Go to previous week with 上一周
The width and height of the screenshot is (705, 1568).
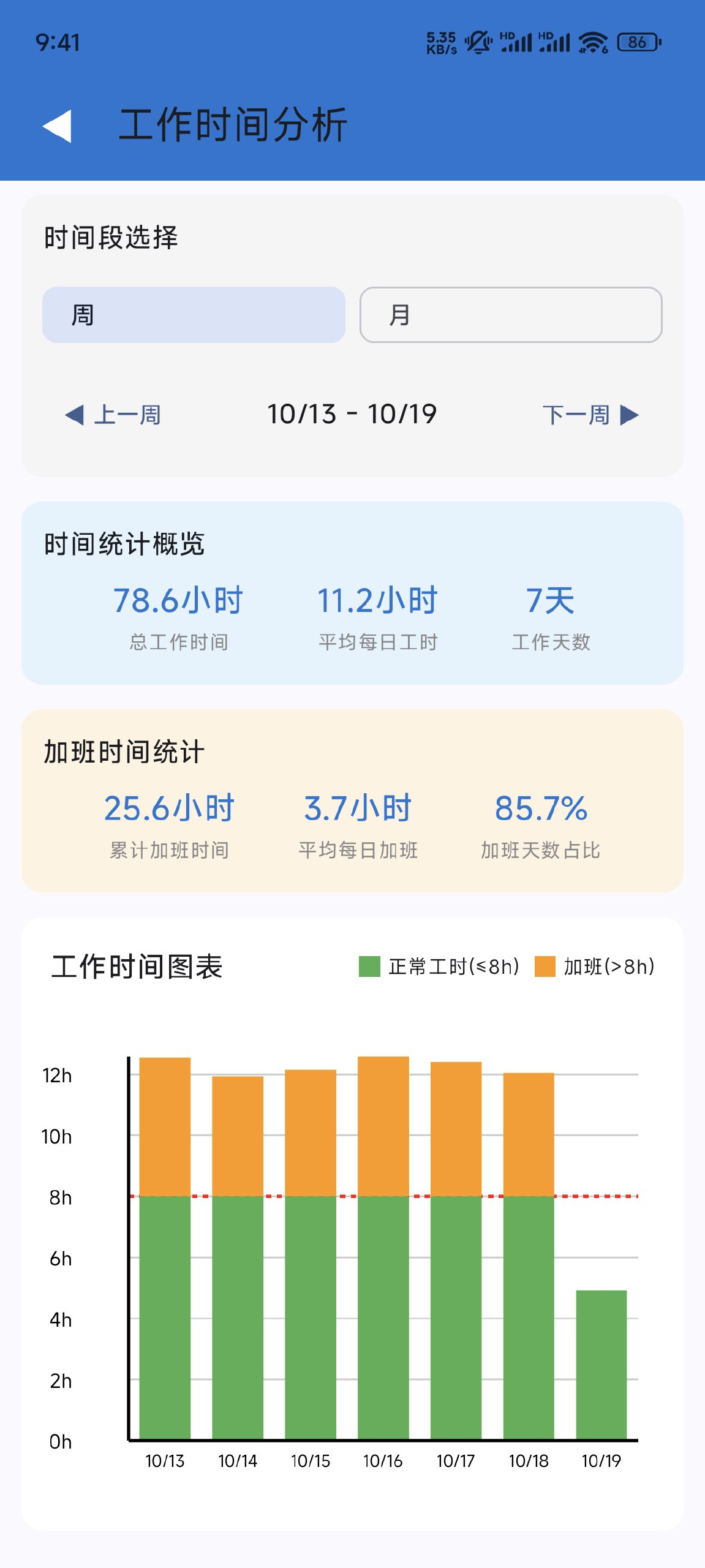point(113,415)
